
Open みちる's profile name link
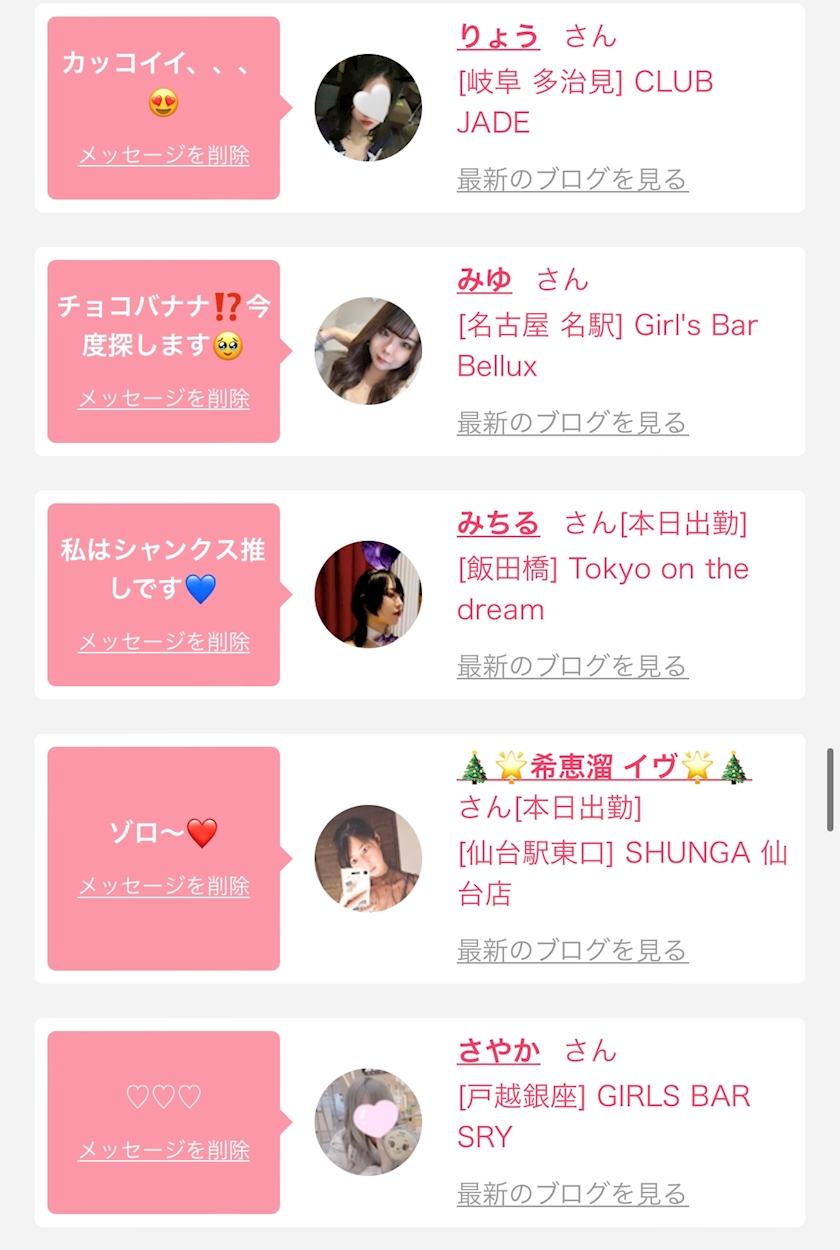tap(498, 523)
